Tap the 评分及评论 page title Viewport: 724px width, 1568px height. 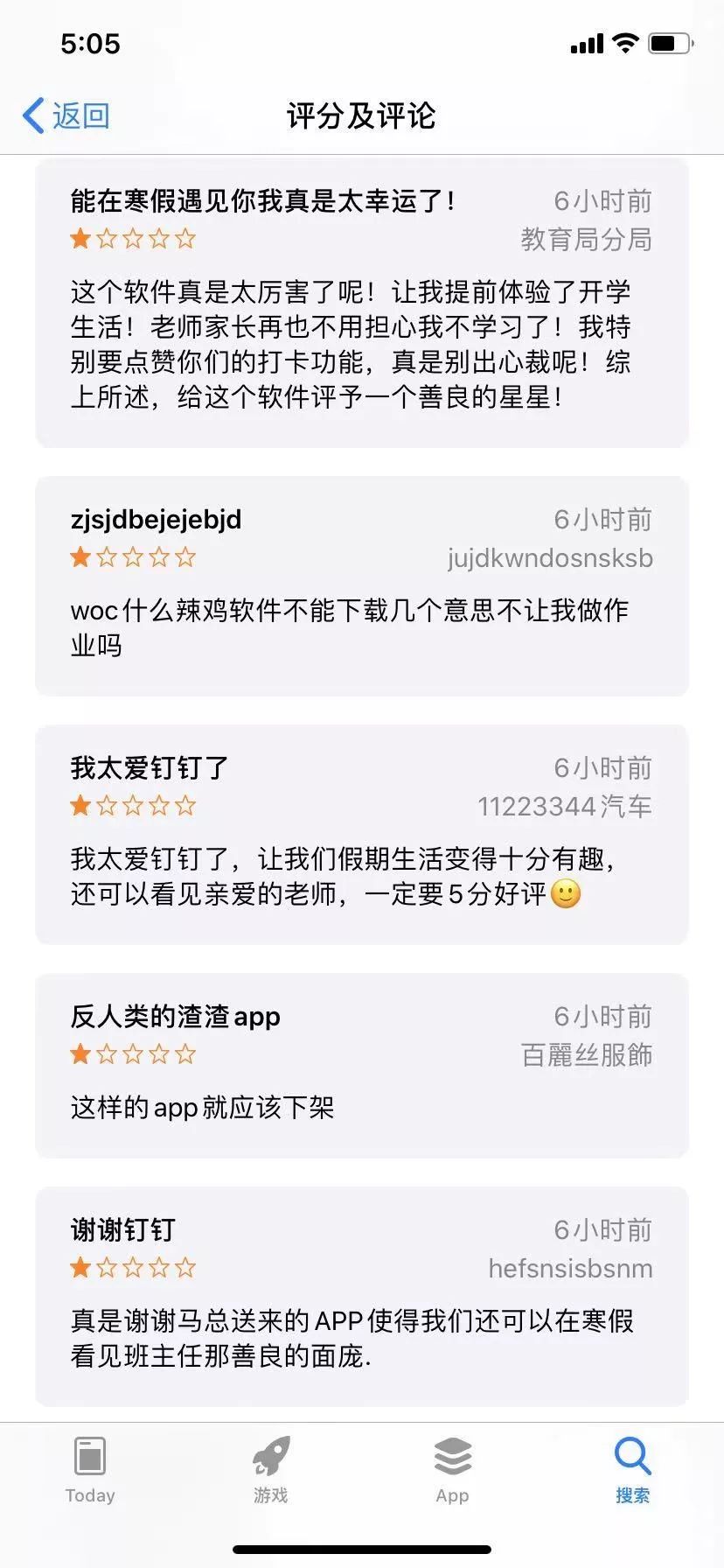click(x=362, y=115)
